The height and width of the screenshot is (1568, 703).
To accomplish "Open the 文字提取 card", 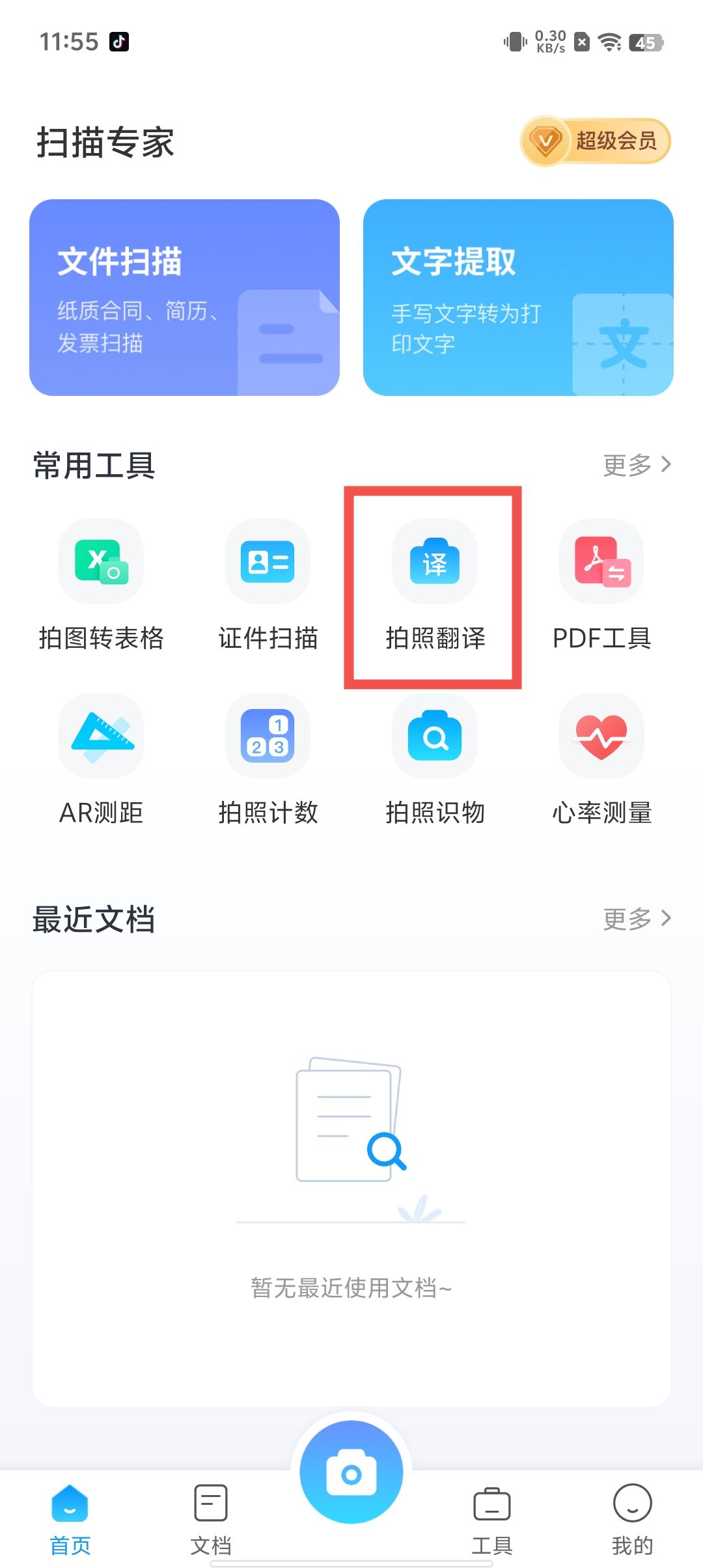I will click(x=518, y=298).
